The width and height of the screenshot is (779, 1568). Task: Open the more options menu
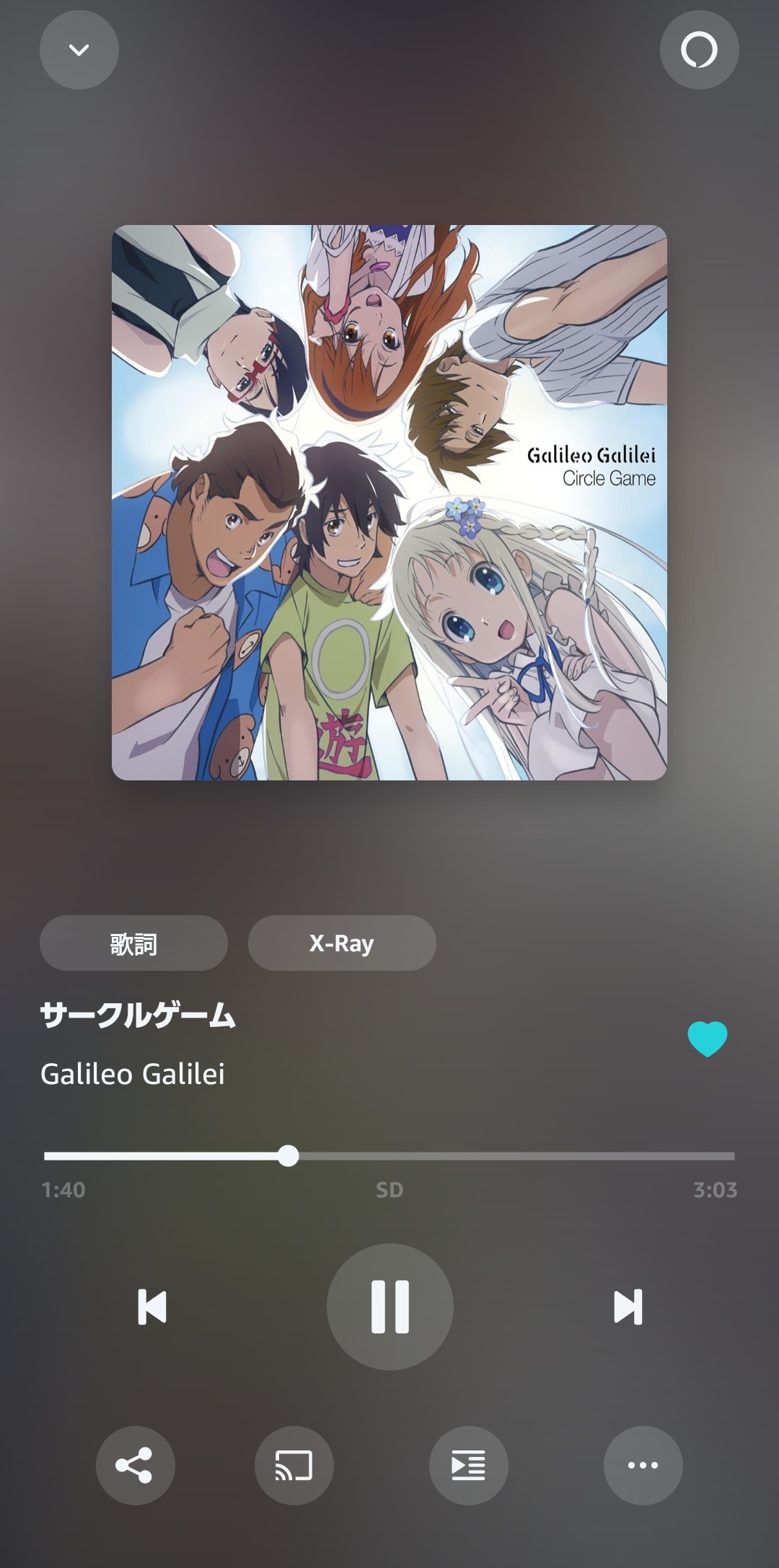pyautogui.click(x=643, y=1465)
